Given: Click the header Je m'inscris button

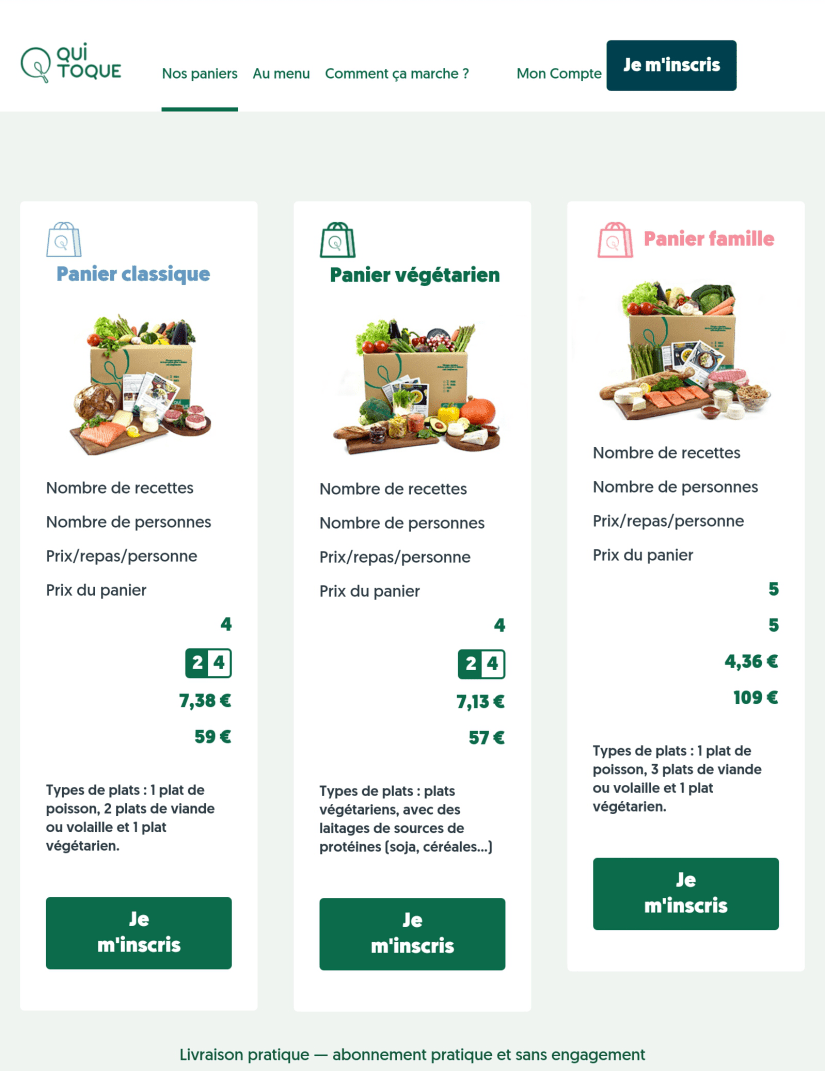Looking at the screenshot, I should tap(671, 65).
